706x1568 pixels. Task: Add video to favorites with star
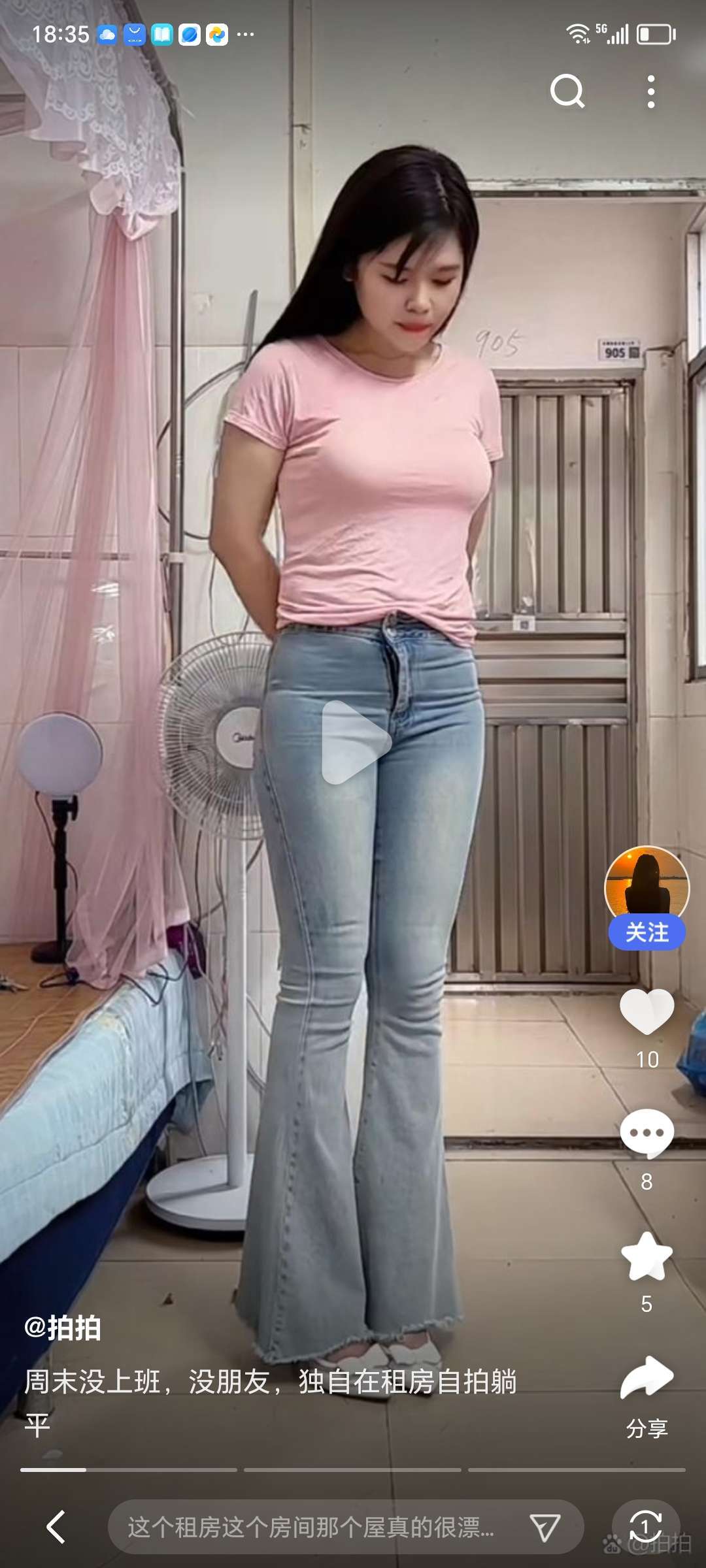pyautogui.click(x=647, y=1255)
